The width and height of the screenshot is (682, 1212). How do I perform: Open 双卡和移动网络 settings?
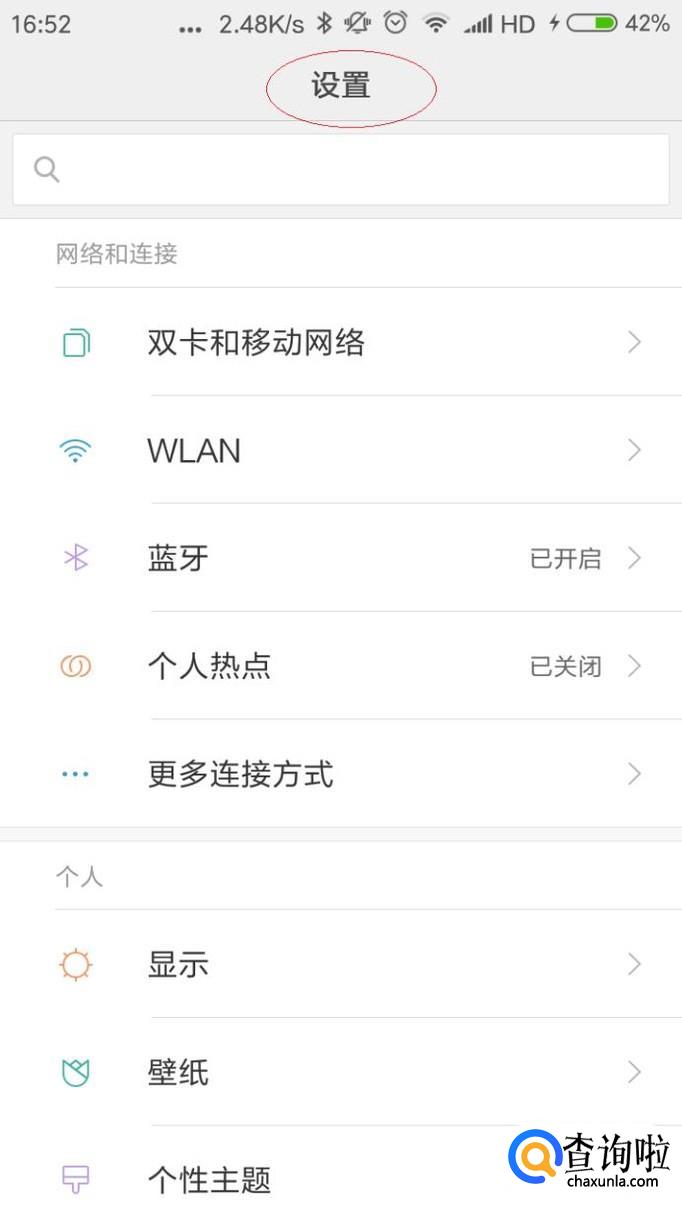[x=340, y=343]
